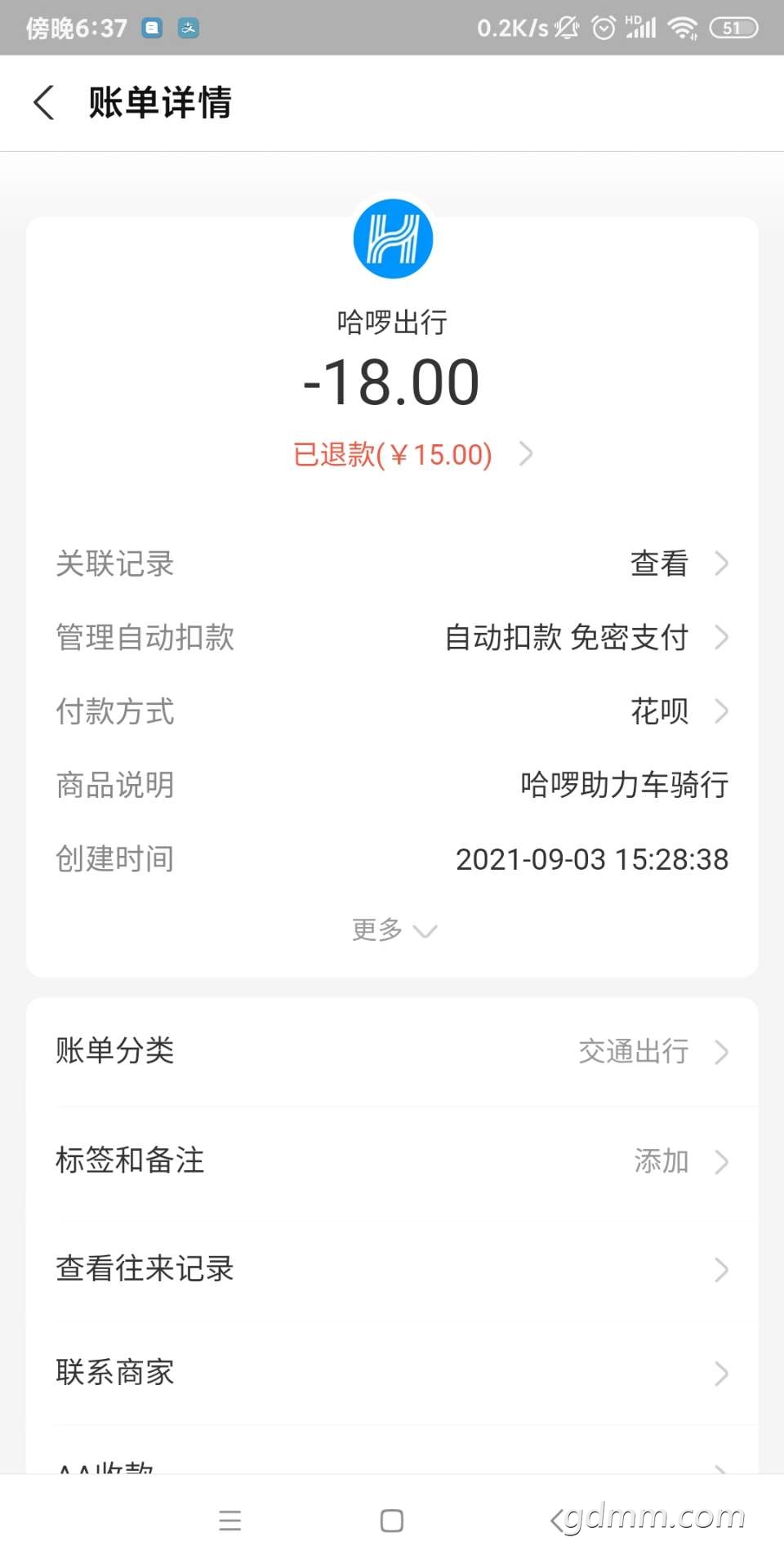Image resolution: width=784 pixels, height=1568 pixels.
Task: Open the 付款方式 花呗 row
Action: tap(392, 711)
